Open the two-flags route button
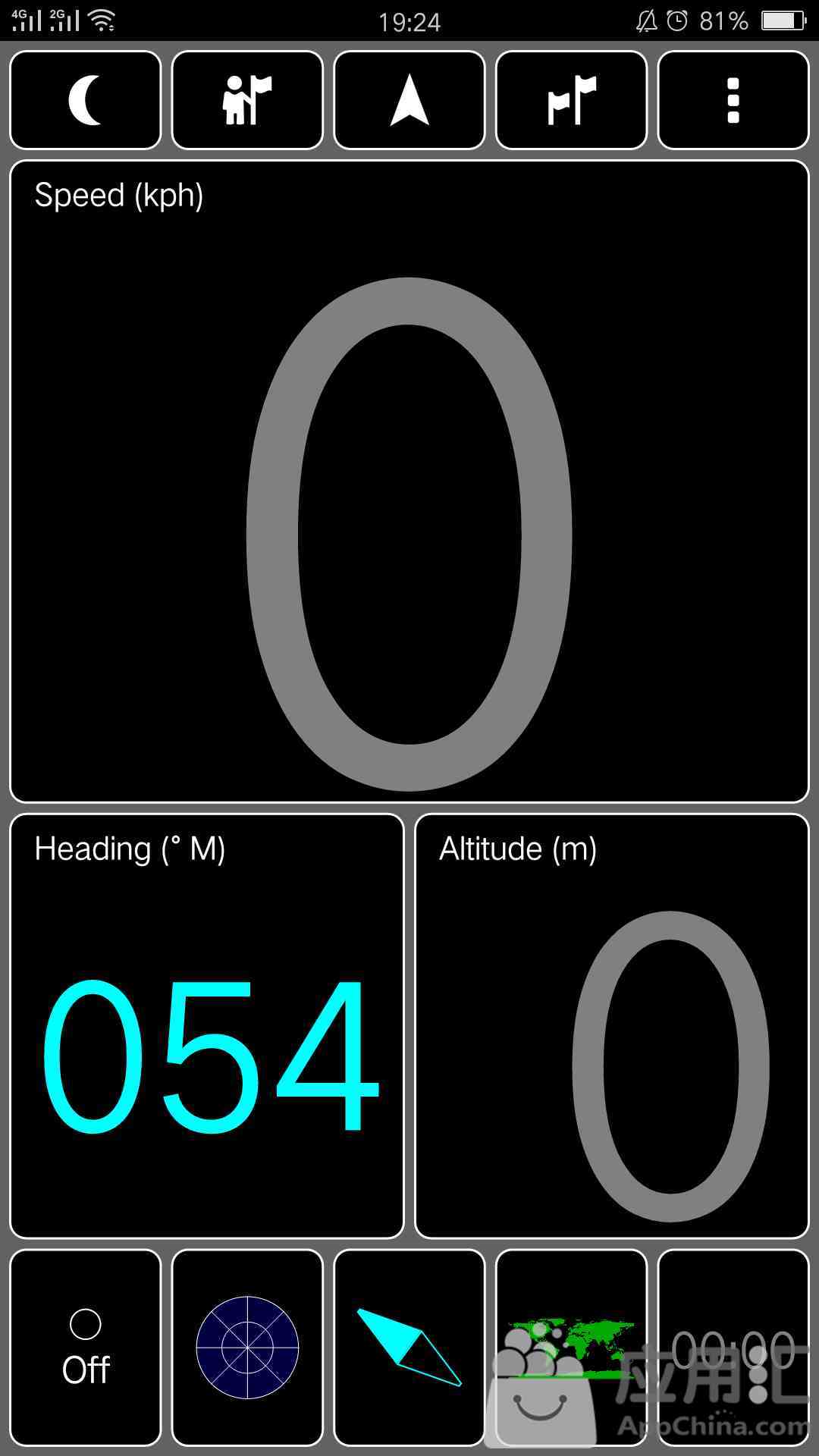819x1456 pixels. (x=571, y=100)
